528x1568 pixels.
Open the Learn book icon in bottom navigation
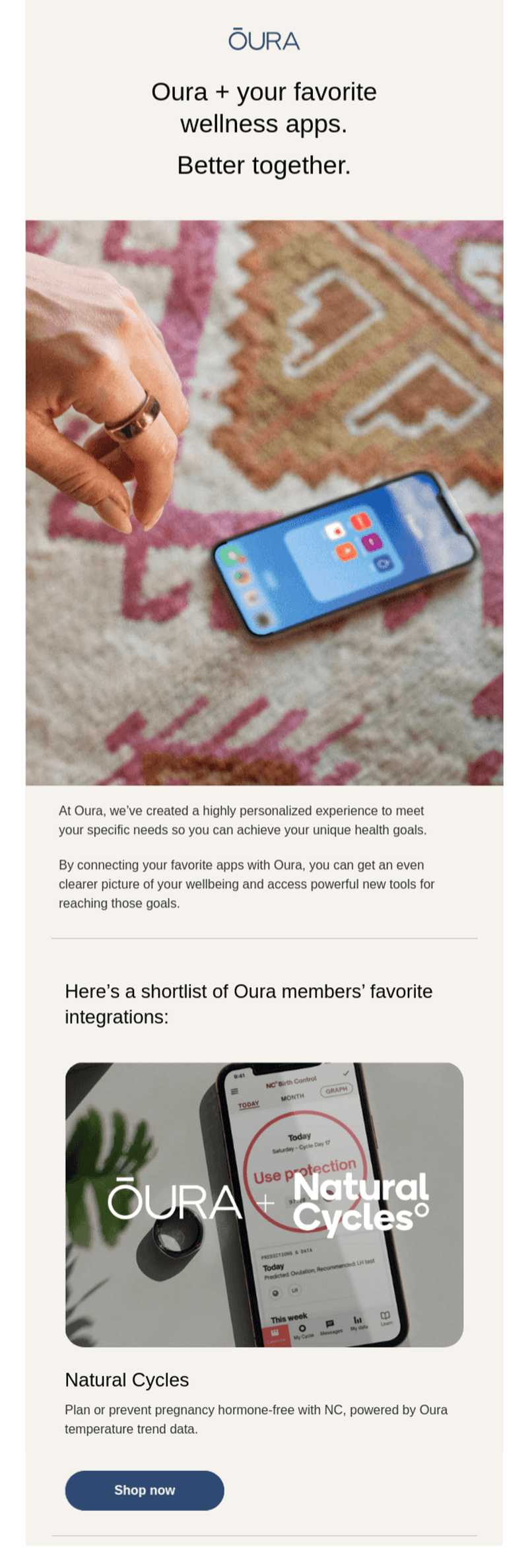pos(386,1316)
